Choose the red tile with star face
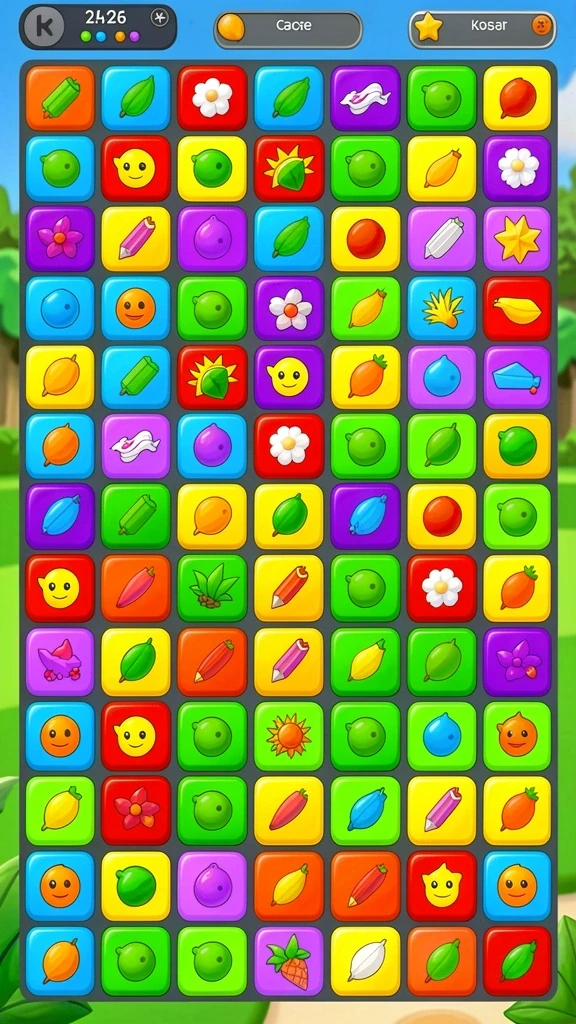This screenshot has height=1024, width=576. pos(442,886)
